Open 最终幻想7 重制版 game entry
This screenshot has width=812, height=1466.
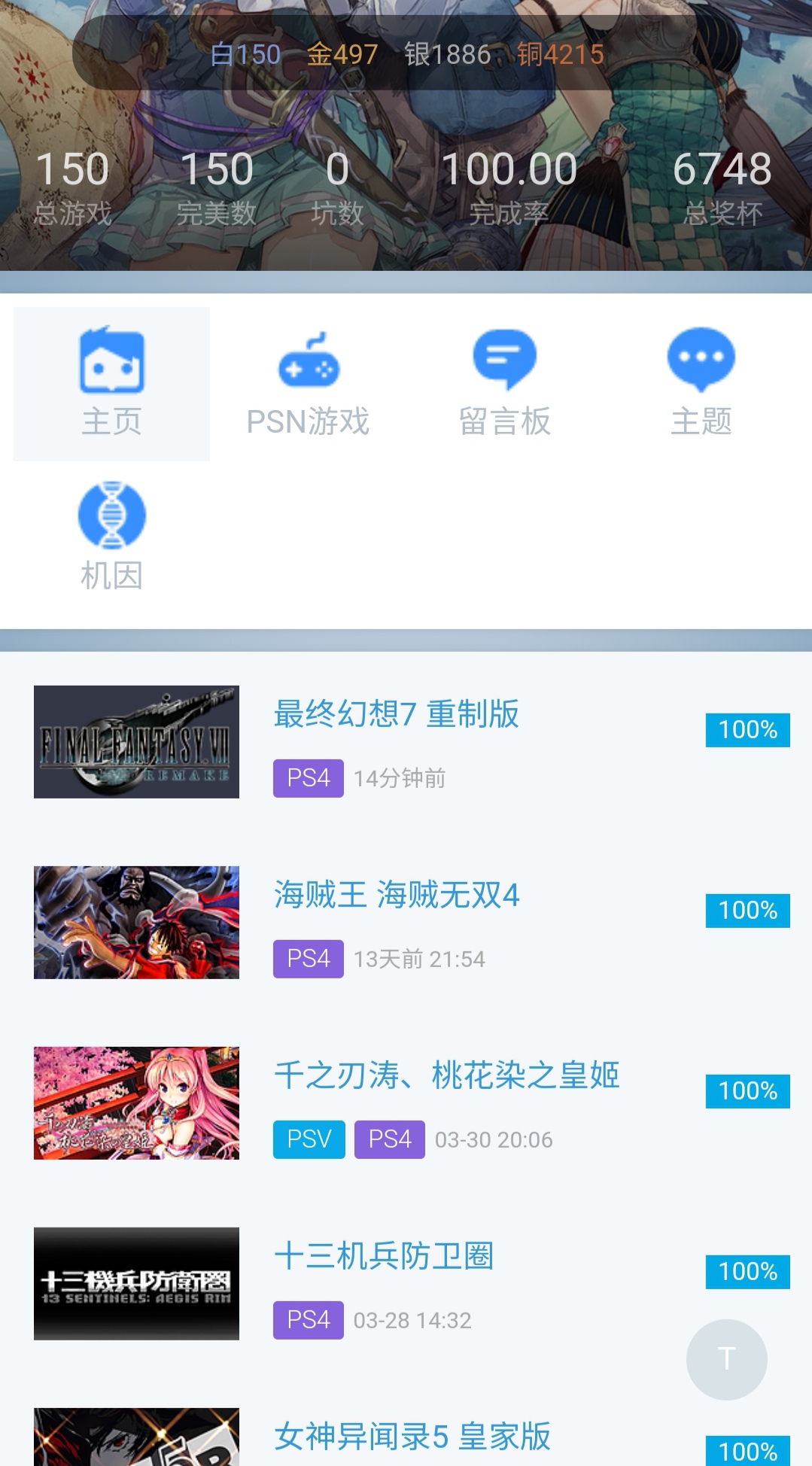(406, 742)
